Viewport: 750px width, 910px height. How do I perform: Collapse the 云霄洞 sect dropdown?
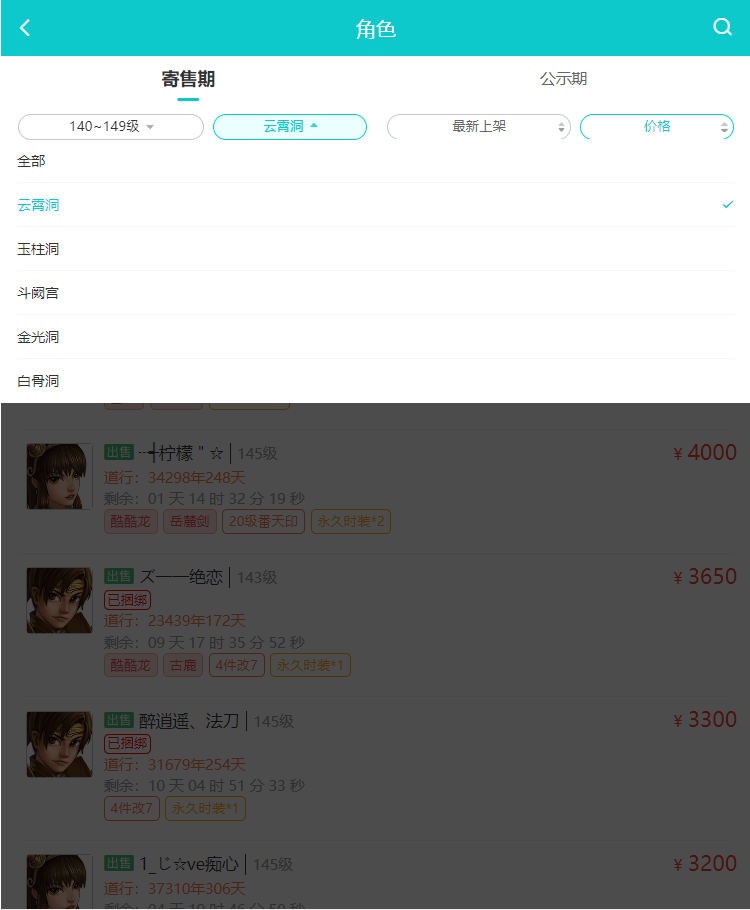click(290, 127)
